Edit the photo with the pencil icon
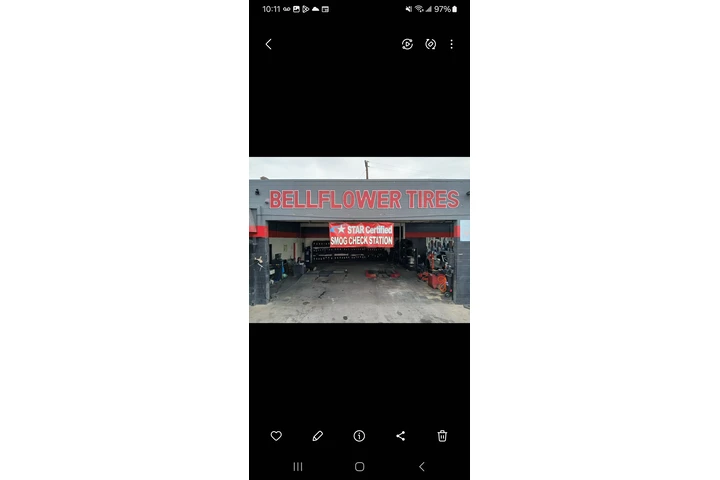 pyautogui.click(x=318, y=436)
